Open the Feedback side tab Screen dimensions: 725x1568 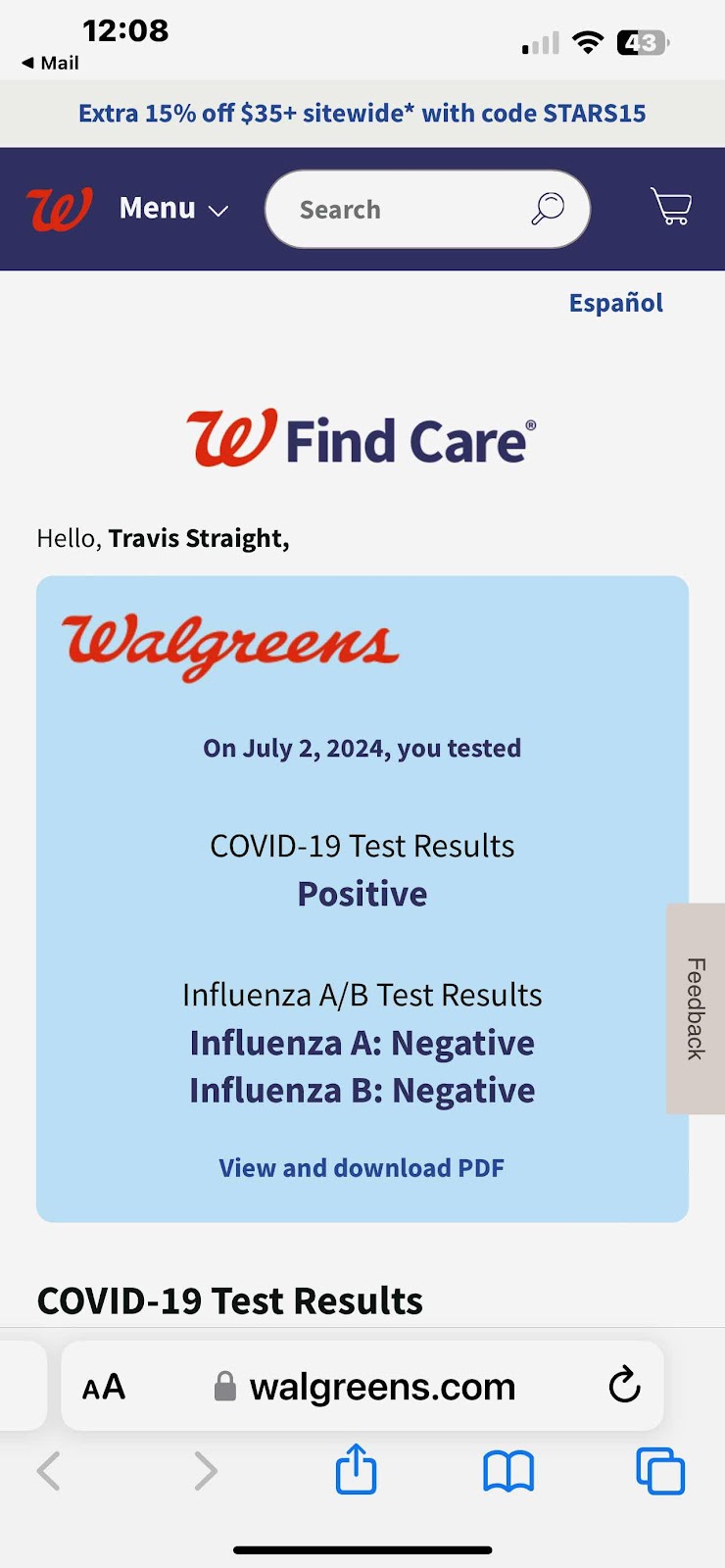click(x=696, y=1008)
